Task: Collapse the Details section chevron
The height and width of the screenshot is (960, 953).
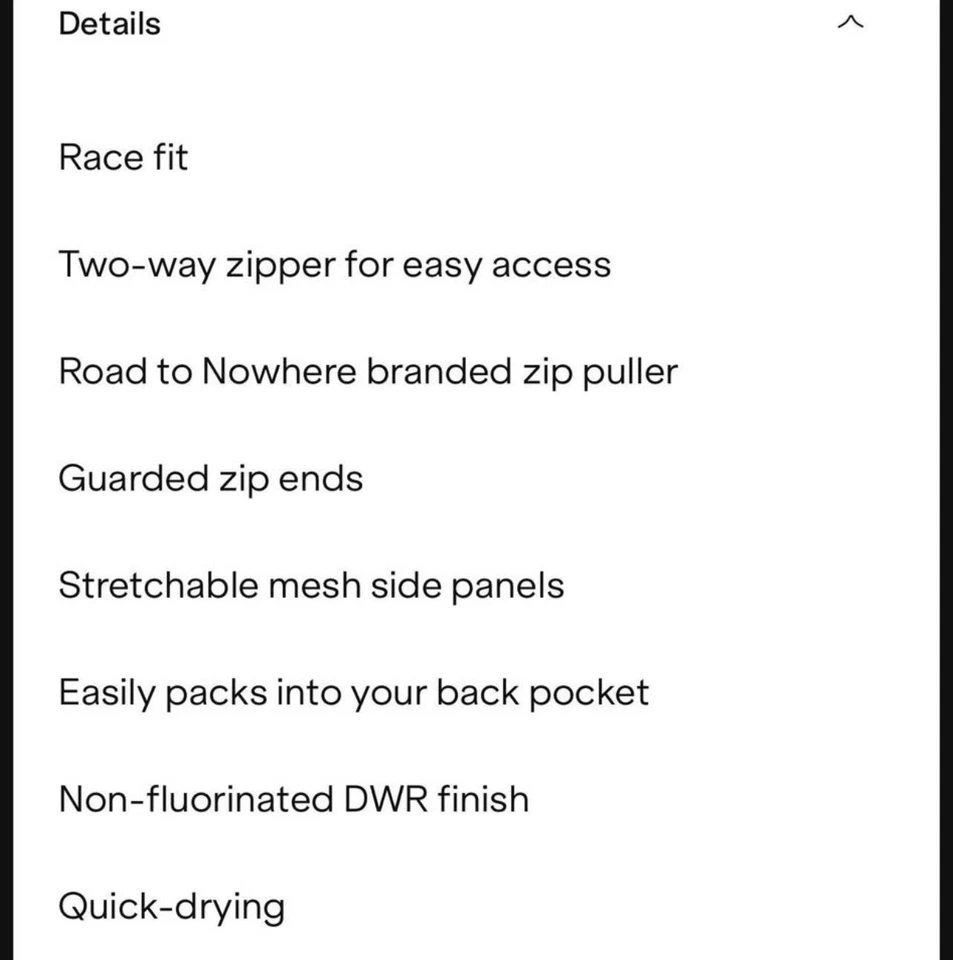Action: (x=849, y=23)
